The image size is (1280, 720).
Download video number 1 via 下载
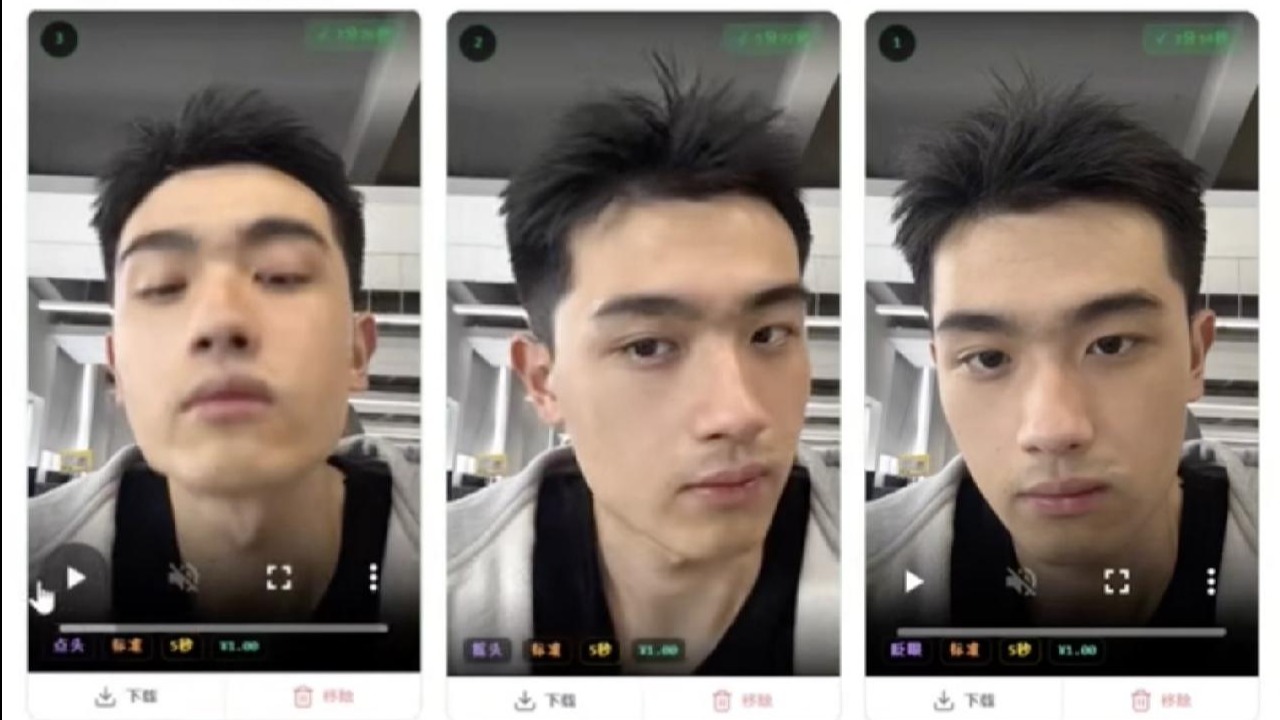coord(964,700)
